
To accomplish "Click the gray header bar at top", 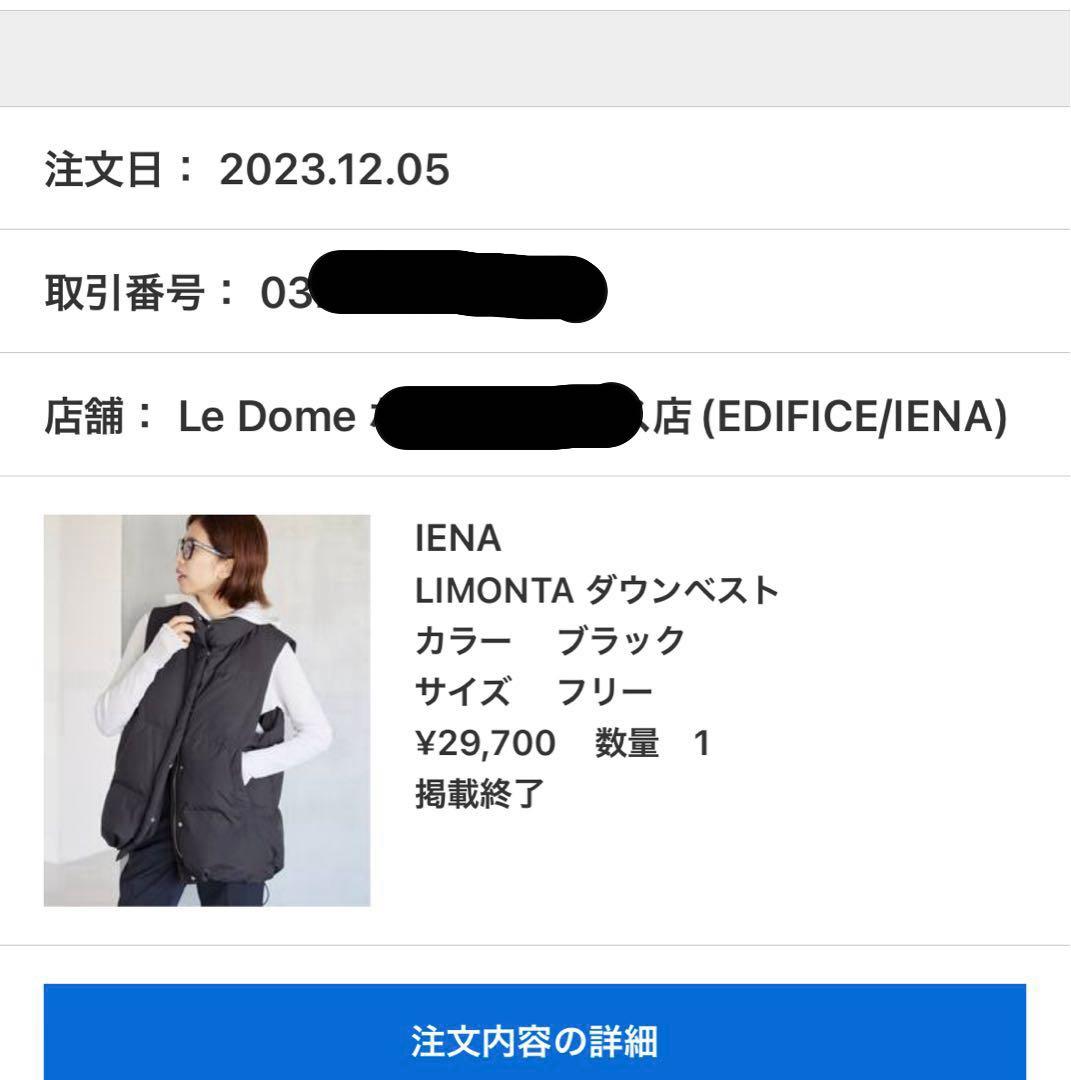I will [x=535, y=55].
